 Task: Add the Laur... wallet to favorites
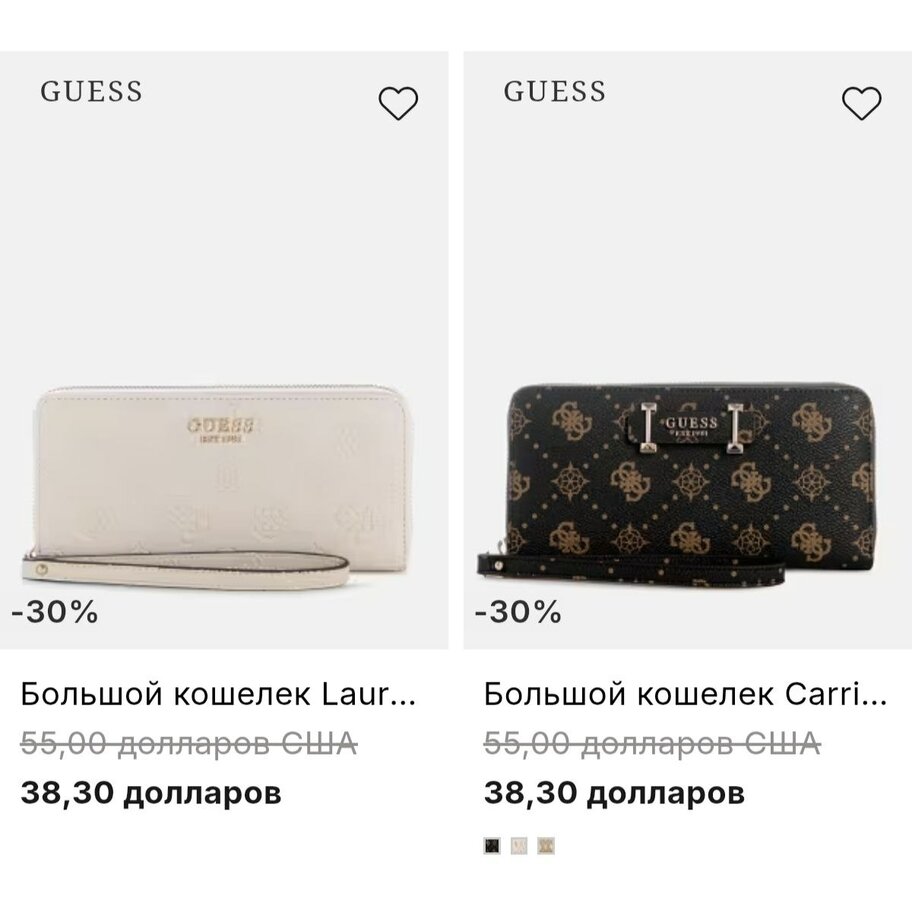398,103
